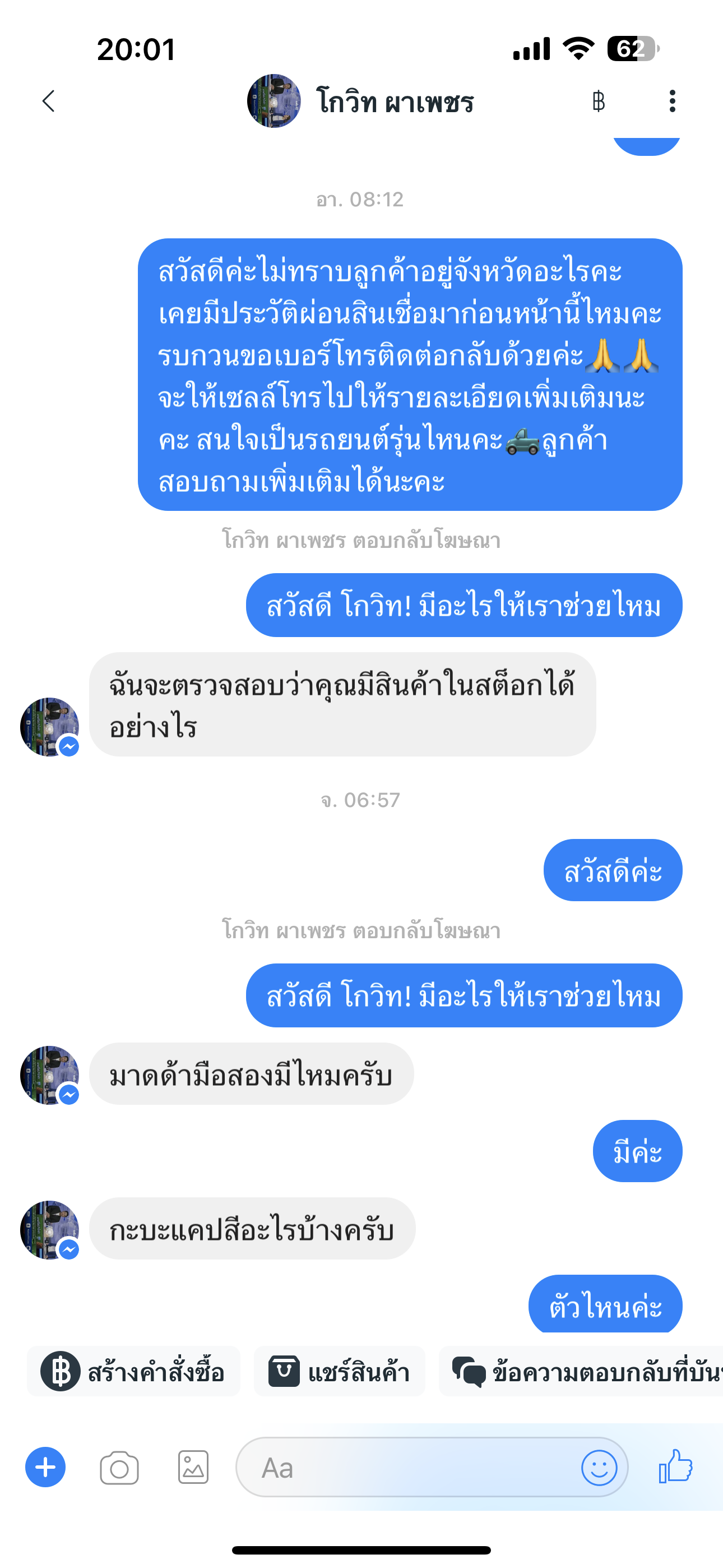Open the baht payment icon in header
The height and width of the screenshot is (1568, 723).
(x=598, y=101)
